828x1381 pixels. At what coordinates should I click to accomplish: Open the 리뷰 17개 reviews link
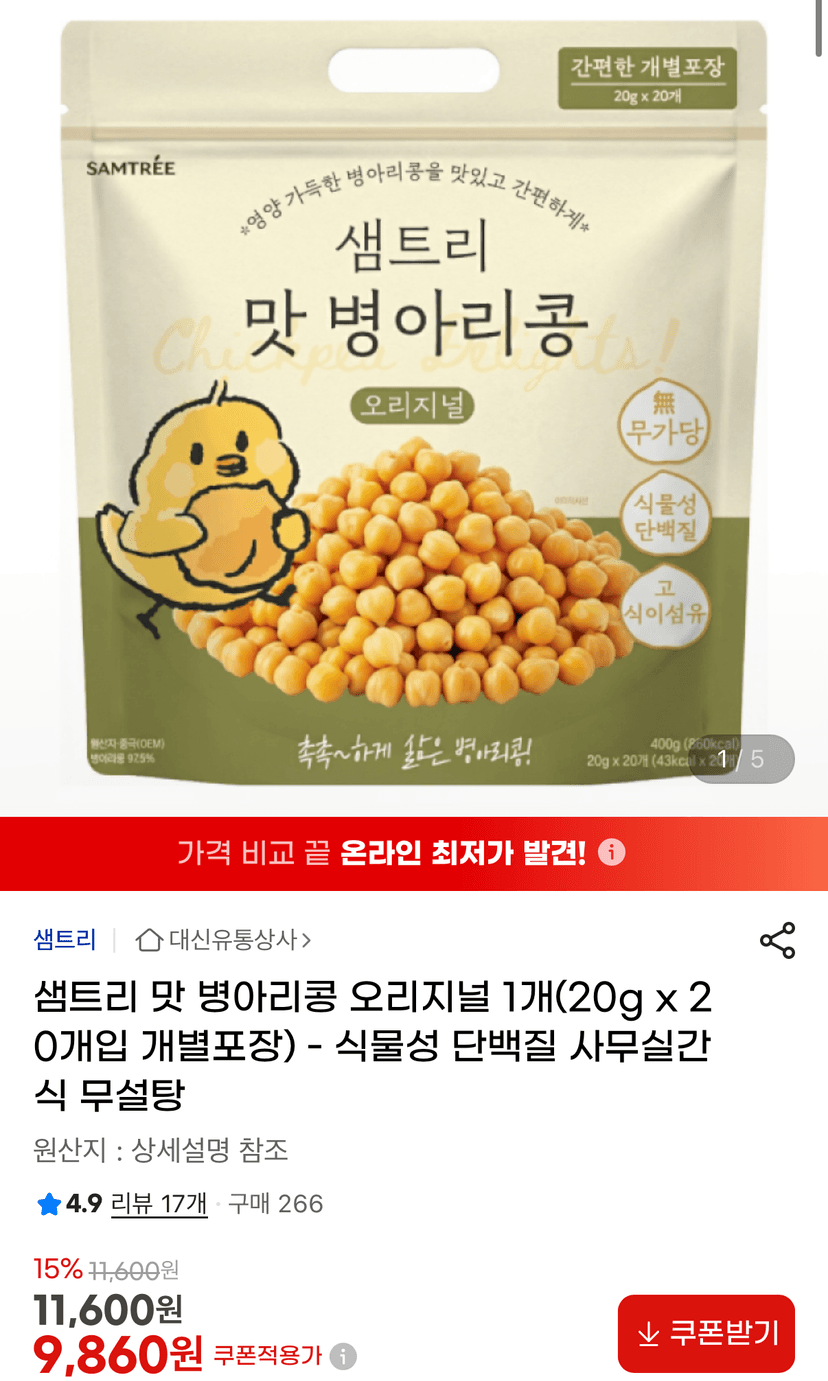pyautogui.click(x=159, y=1204)
